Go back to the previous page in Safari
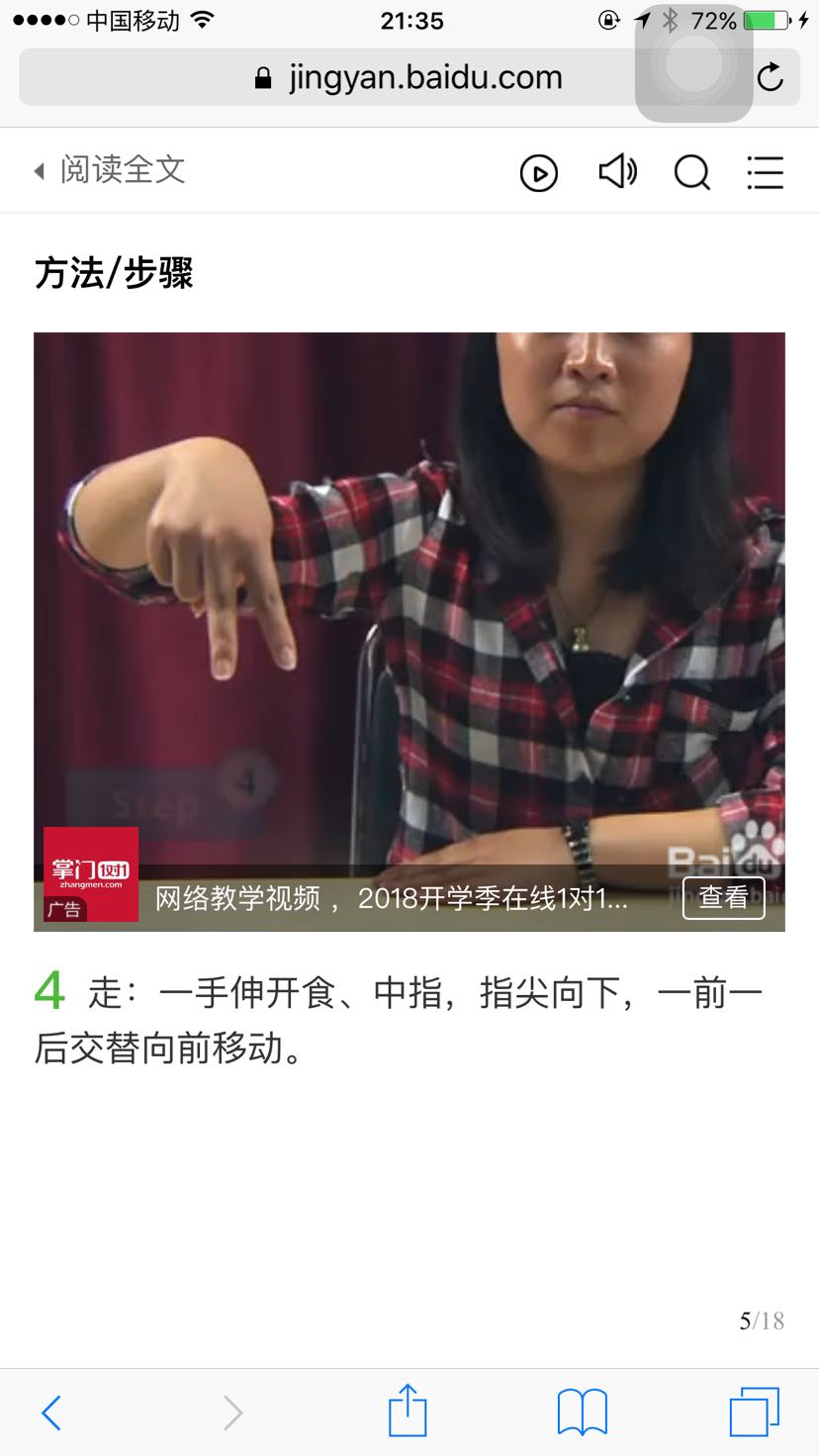This screenshot has height=1456, width=819. (x=51, y=1412)
